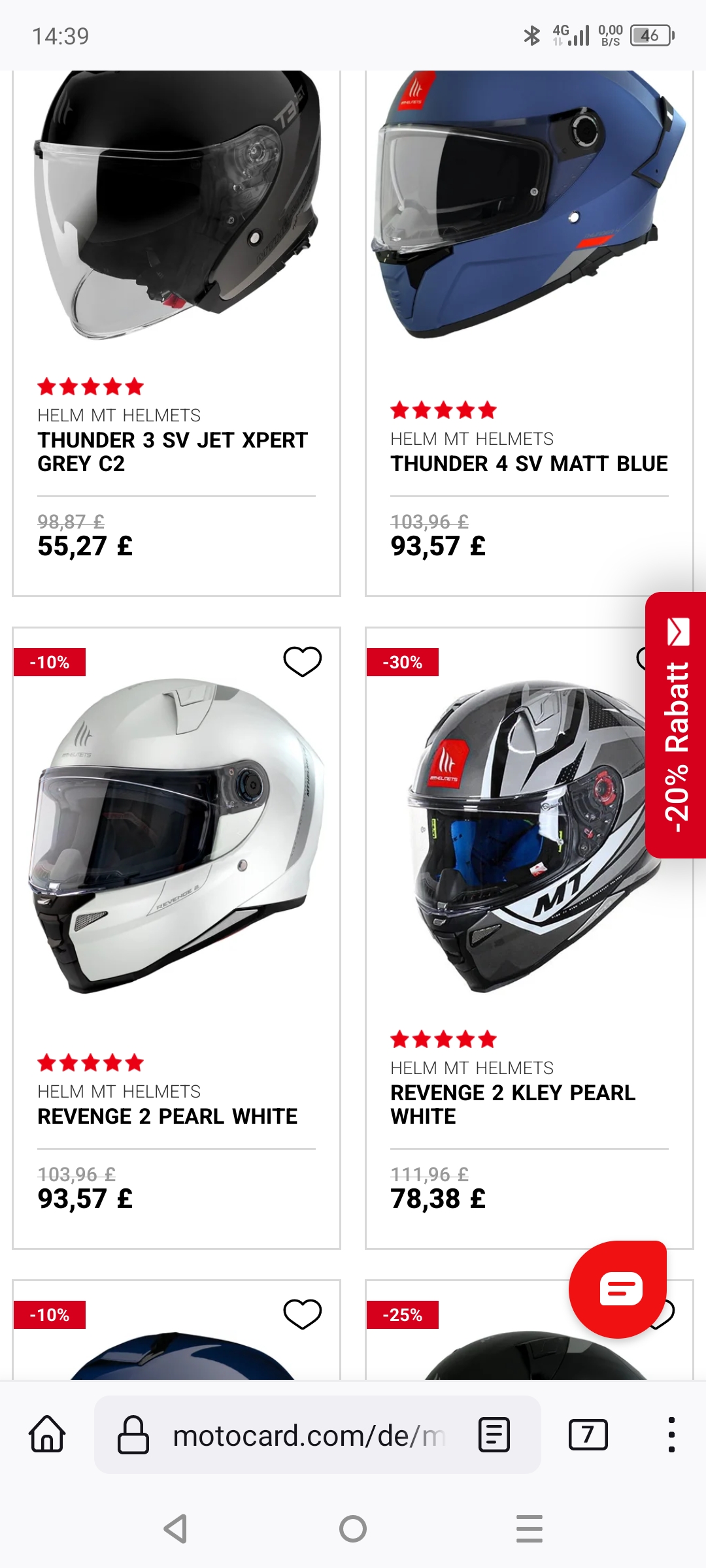706x1568 pixels.
Task: Enable reader view in address bar
Action: point(494,1435)
